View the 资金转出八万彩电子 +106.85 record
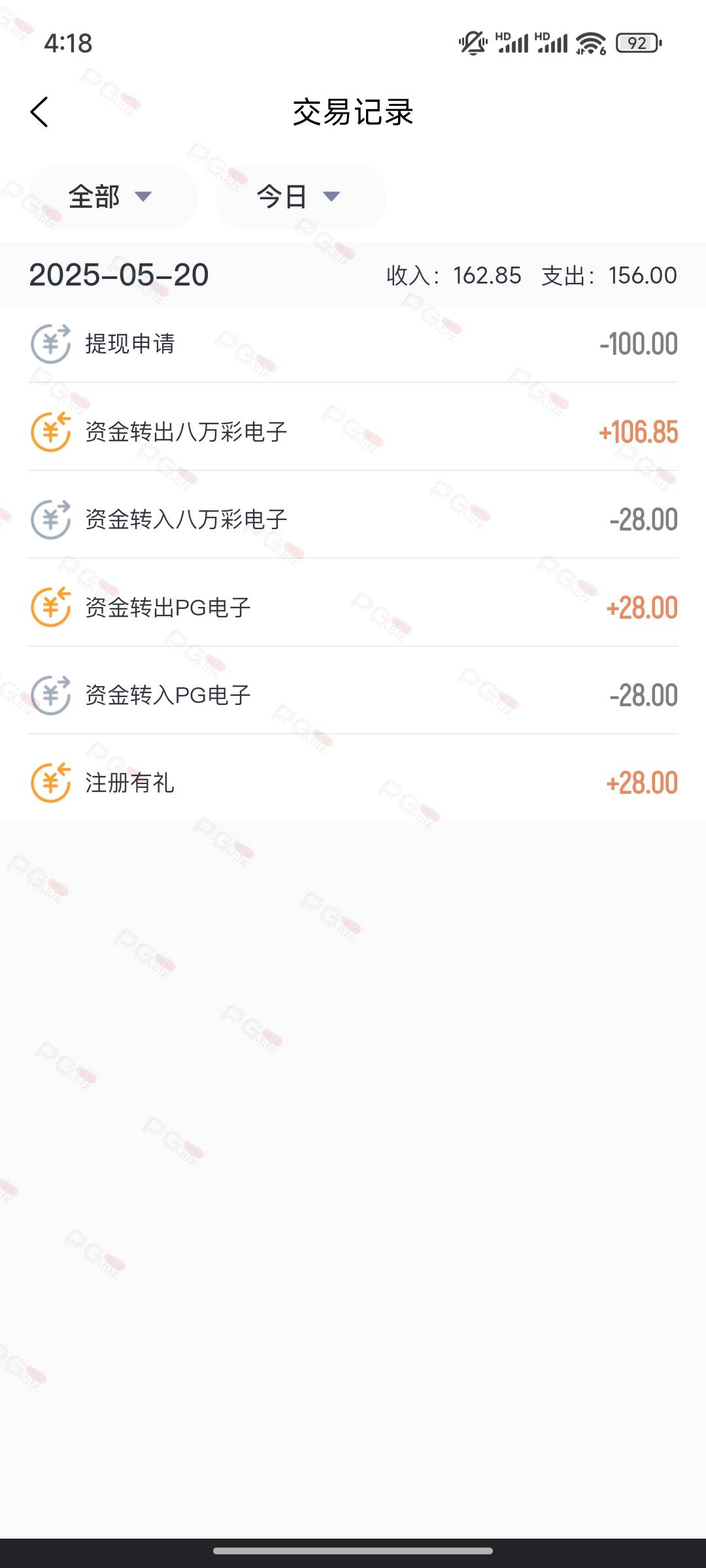706x1568 pixels. pyautogui.click(x=353, y=432)
